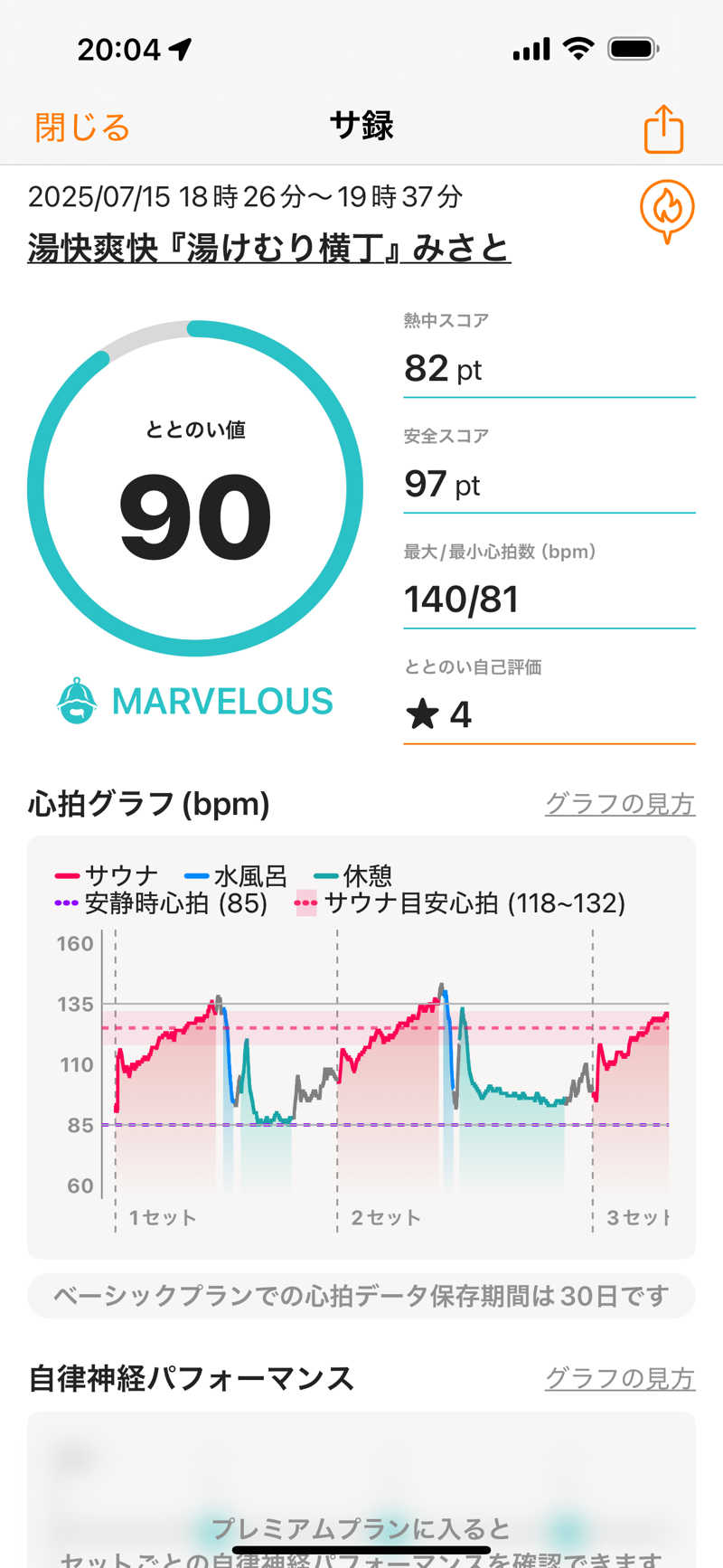The width and height of the screenshot is (723, 1568).
Task: Open グラフの見方 beside 心拍グラフ
Action: pos(619,803)
